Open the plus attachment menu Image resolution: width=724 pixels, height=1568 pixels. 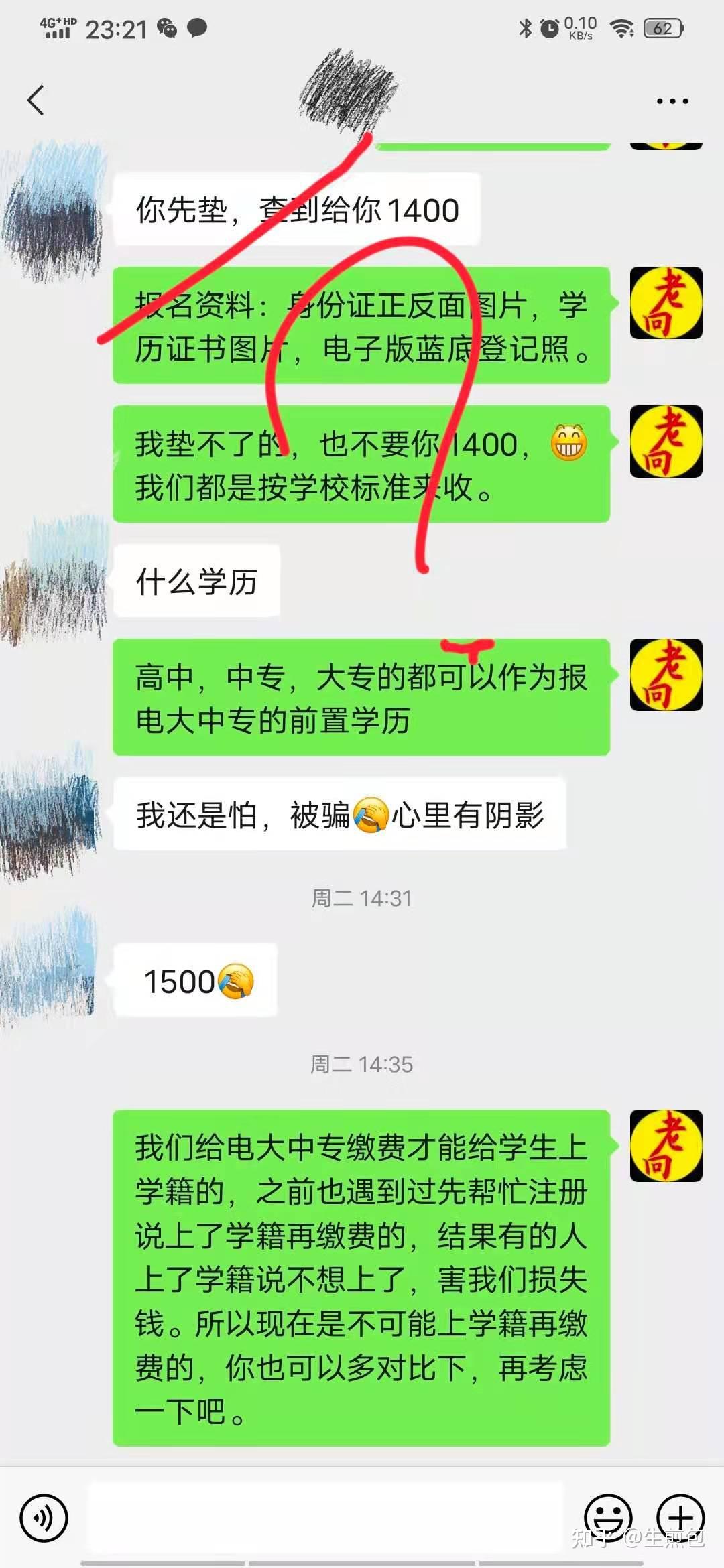(680, 1518)
